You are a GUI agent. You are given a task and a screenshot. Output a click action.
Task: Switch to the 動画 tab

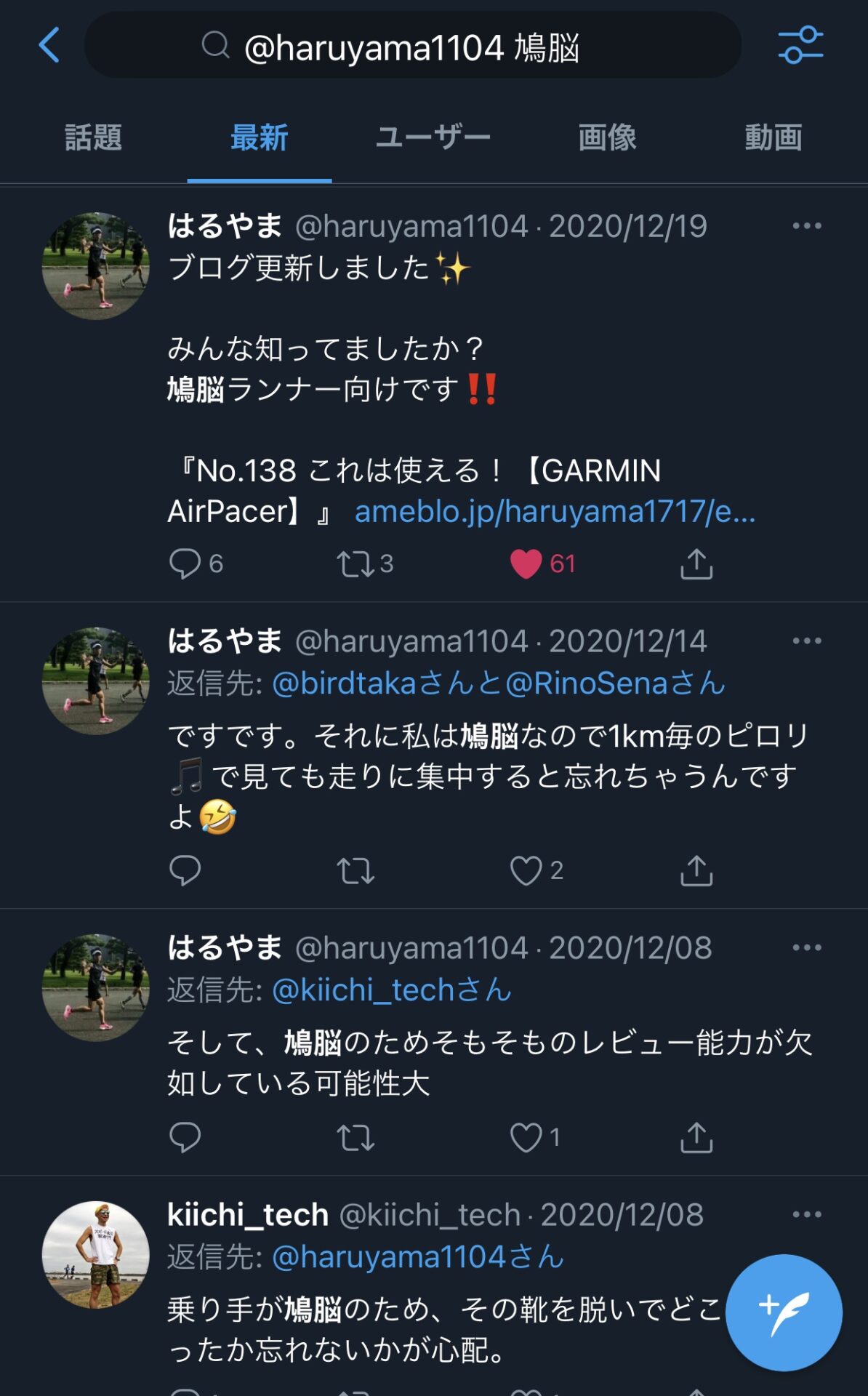(773, 137)
